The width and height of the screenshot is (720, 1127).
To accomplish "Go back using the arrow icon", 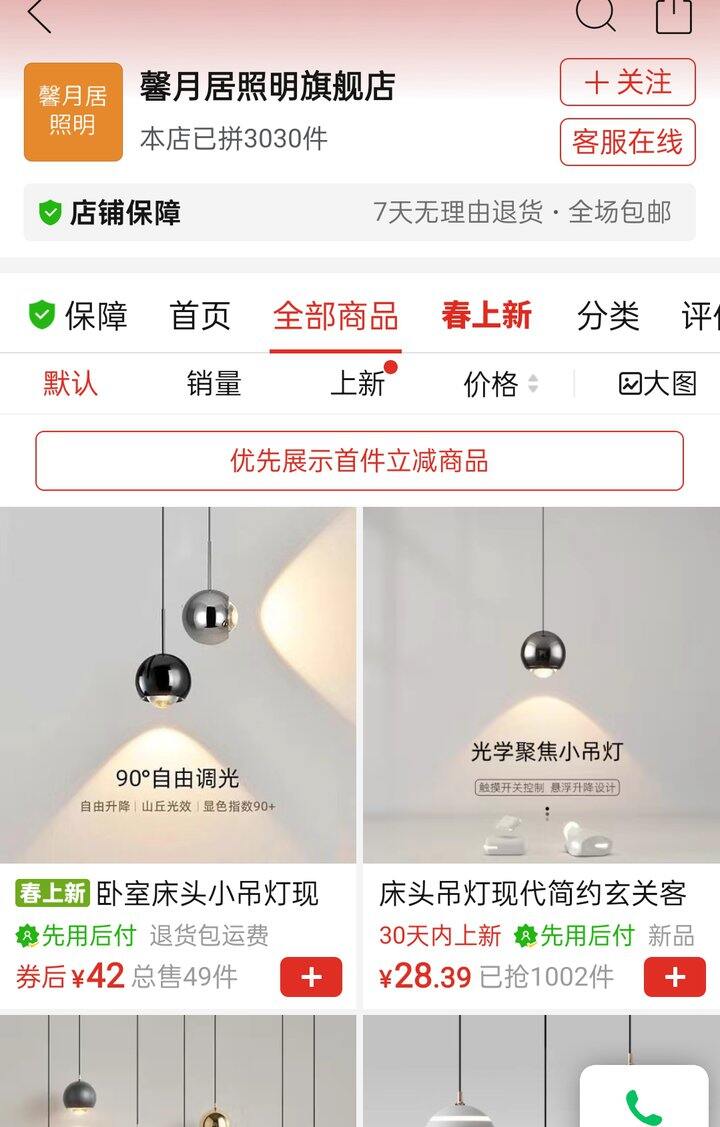I will coord(39,16).
